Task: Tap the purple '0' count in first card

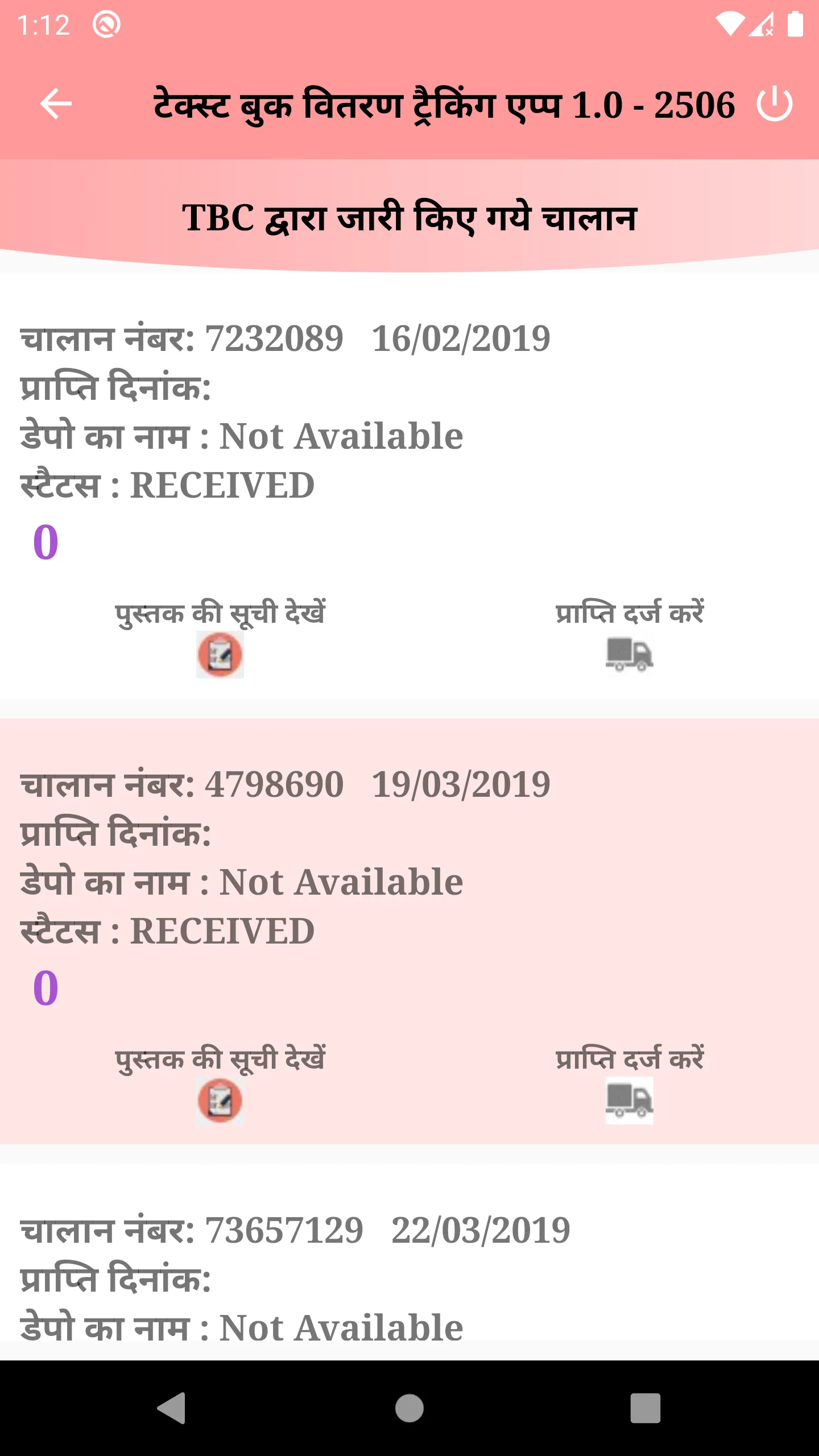Action: (45, 543)
